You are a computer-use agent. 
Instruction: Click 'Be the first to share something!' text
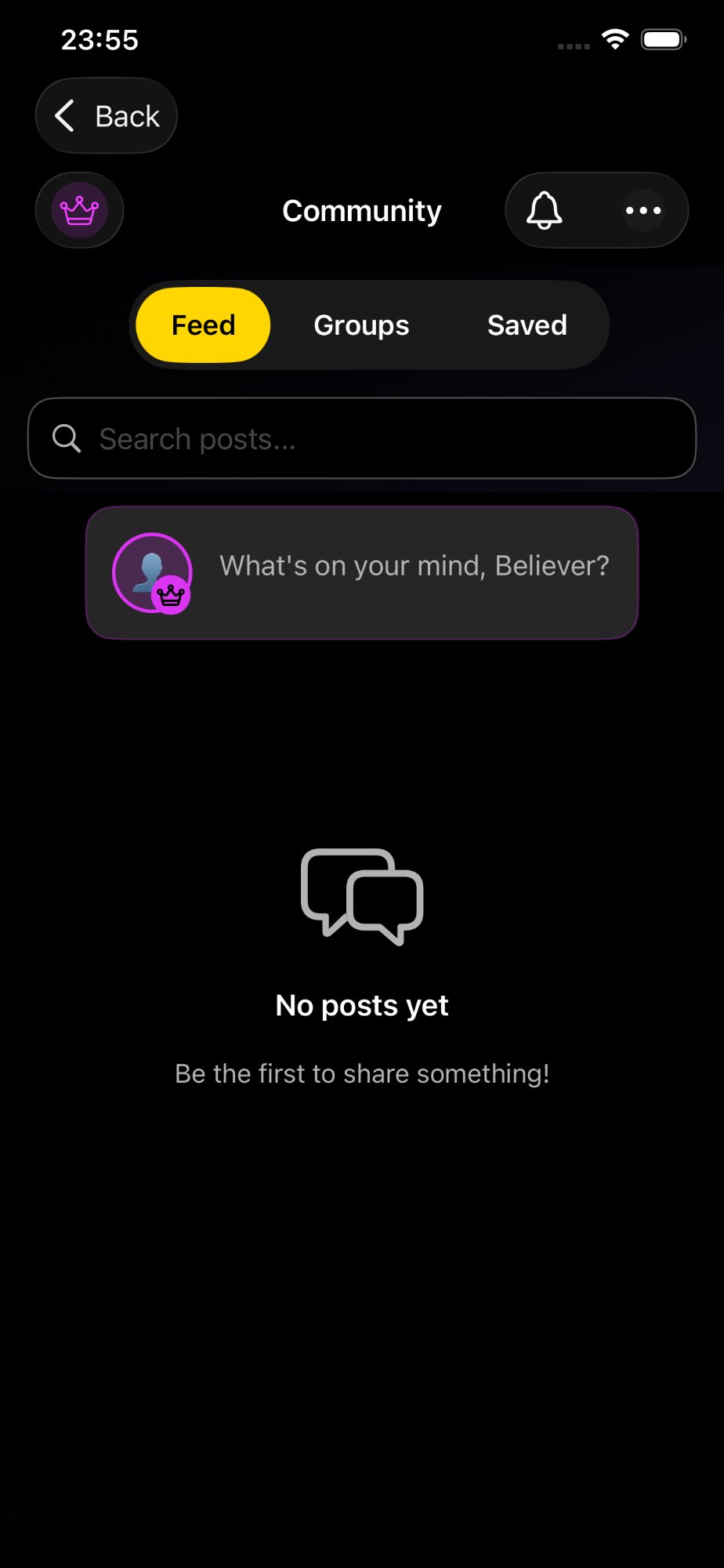[x=361, y=1073]
